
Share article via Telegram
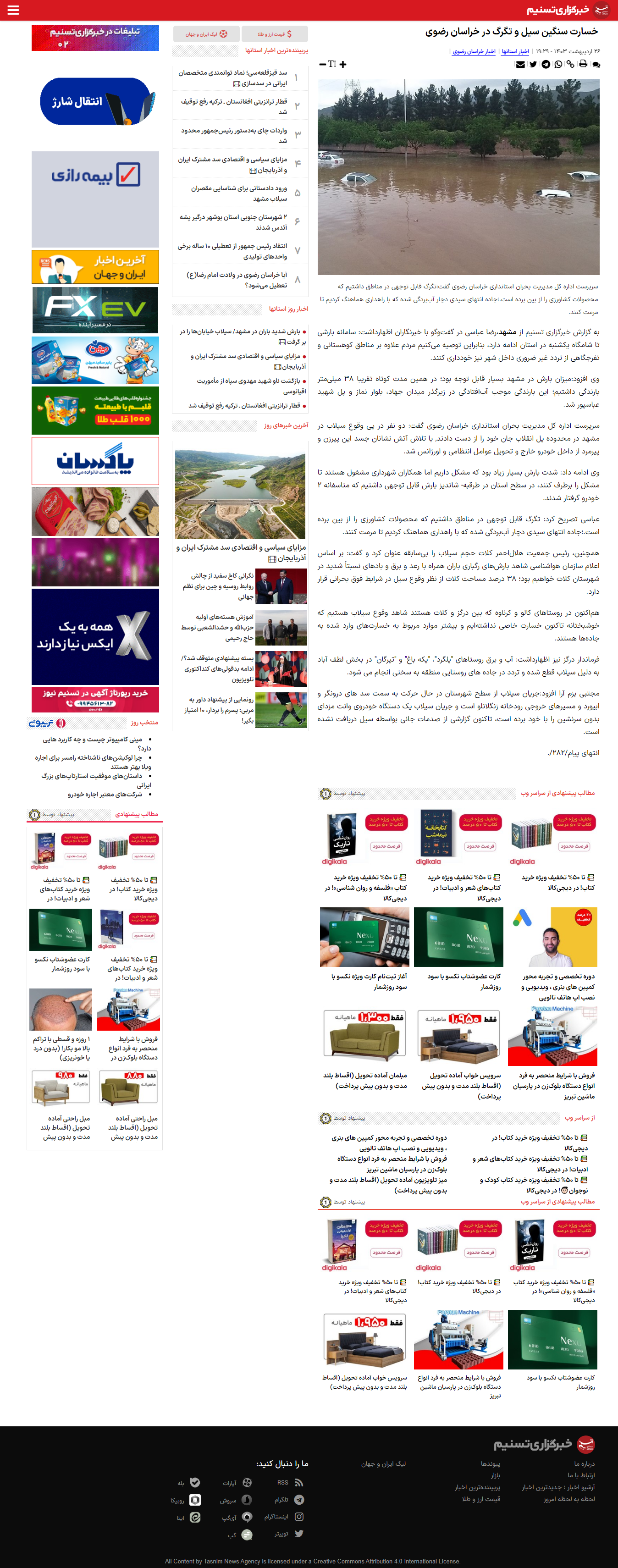546,65
